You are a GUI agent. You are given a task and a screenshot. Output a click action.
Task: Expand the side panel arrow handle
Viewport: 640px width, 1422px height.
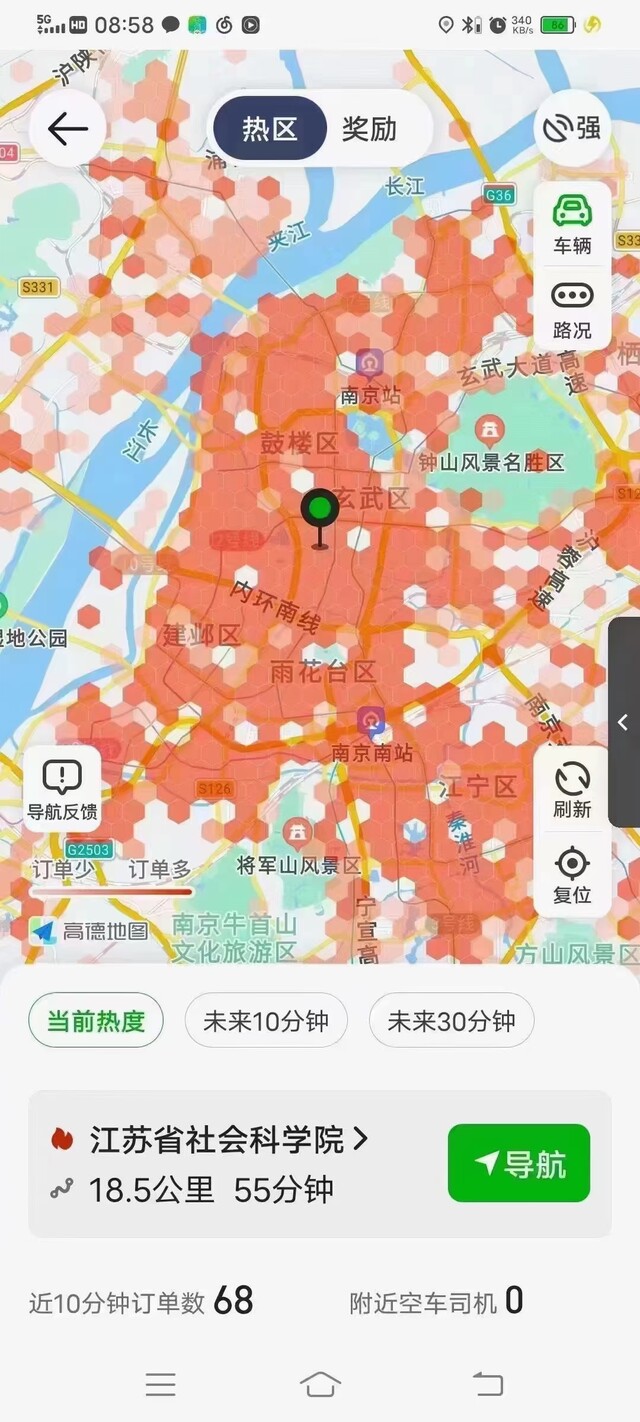pos(623,722)
